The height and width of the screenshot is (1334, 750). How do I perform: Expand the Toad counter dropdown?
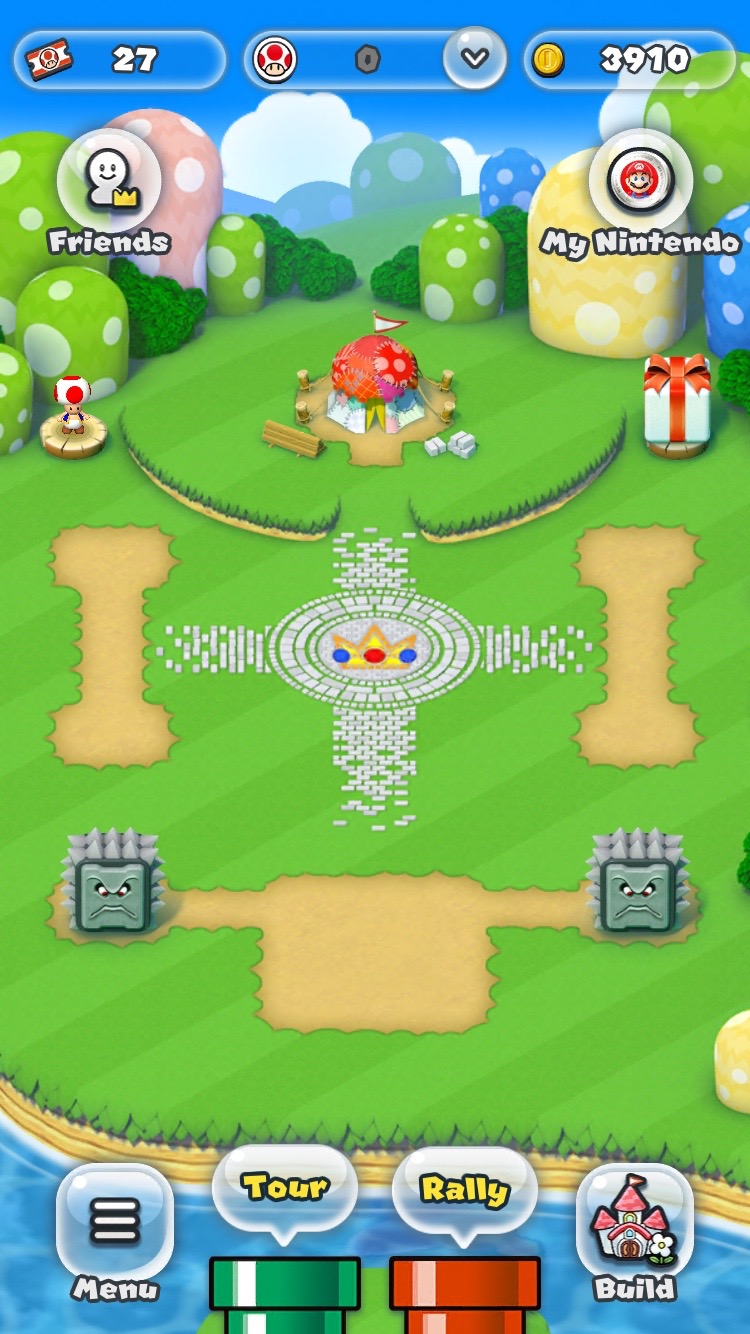pyautogui.click(x=474, y=59)
